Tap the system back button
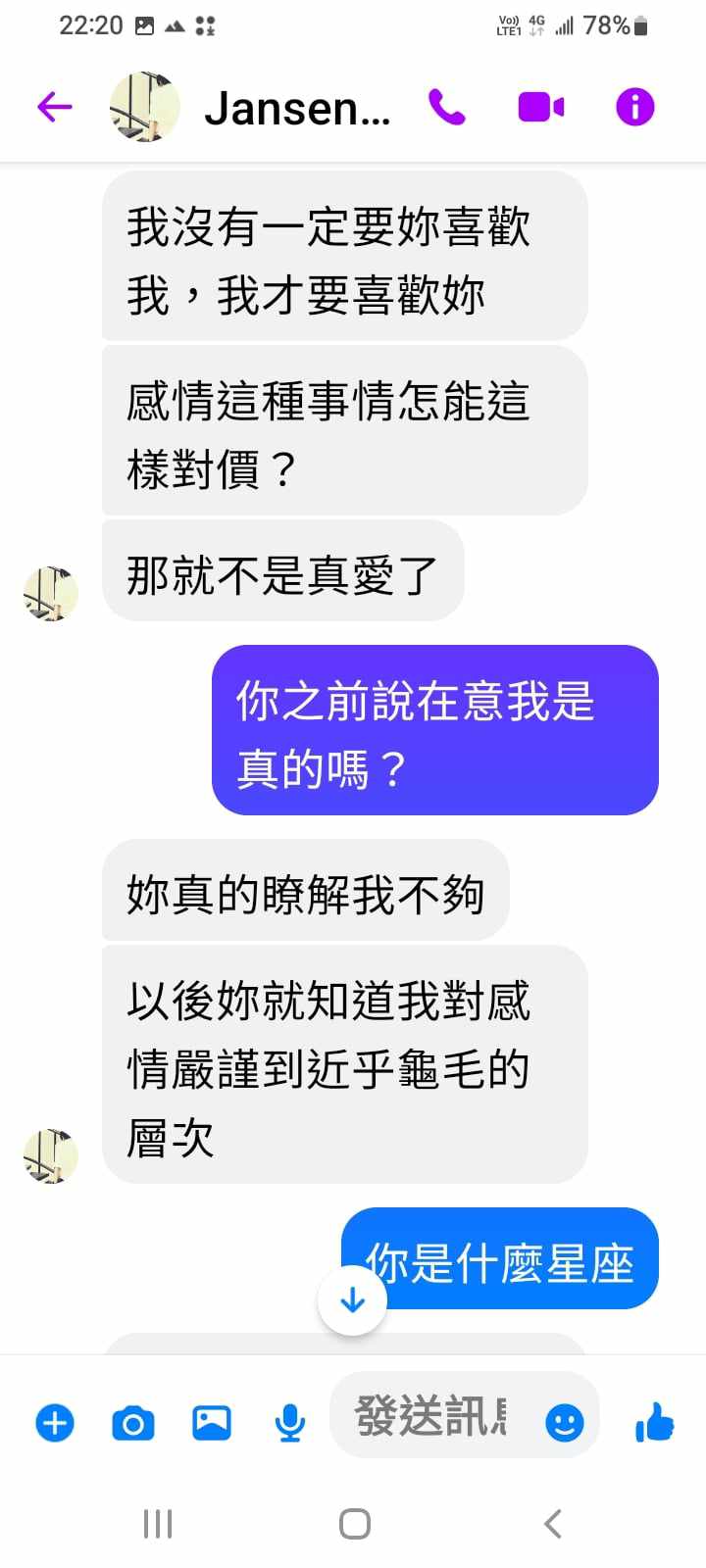Image resolution: width=706 pixels, height=1568 pixels. 552,1524
